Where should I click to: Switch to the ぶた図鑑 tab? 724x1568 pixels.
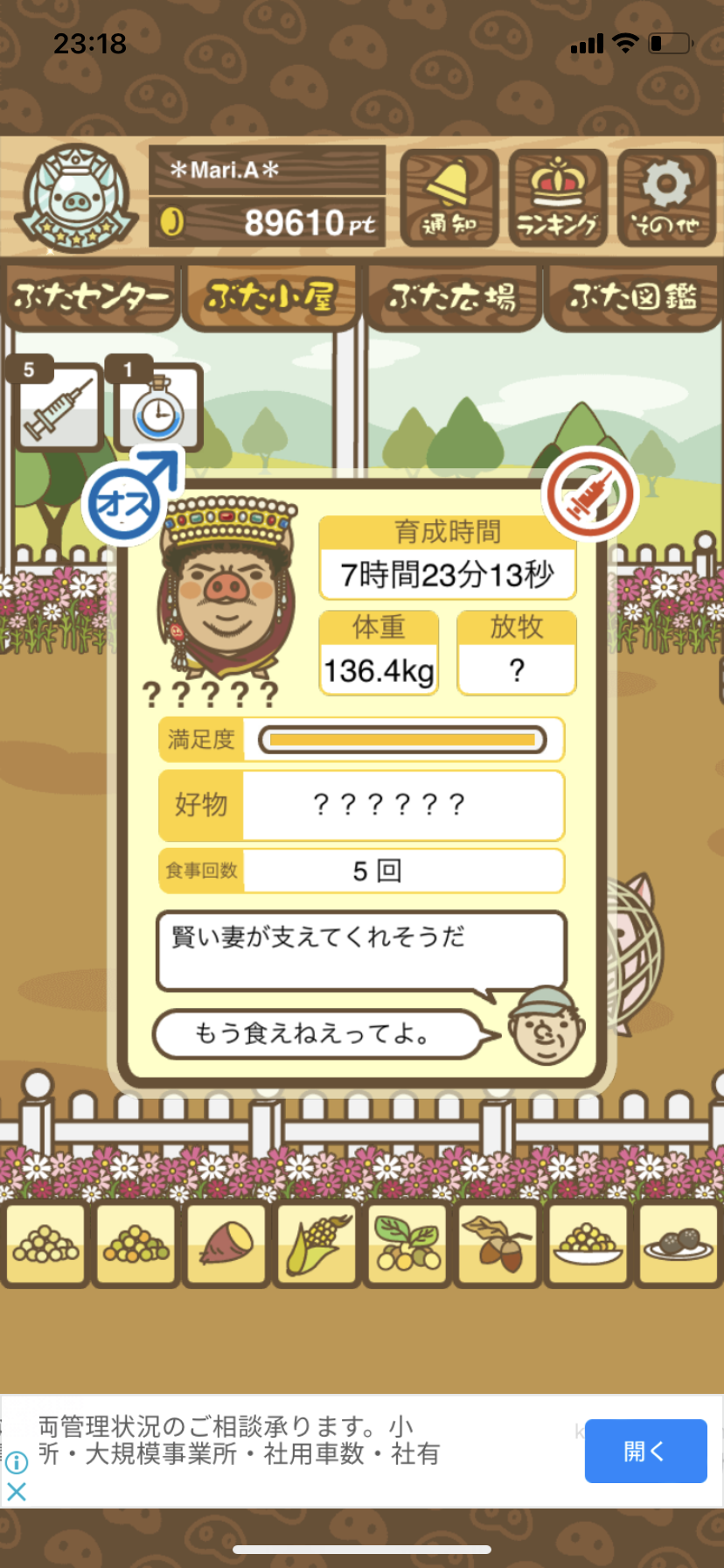pos(633,298)
